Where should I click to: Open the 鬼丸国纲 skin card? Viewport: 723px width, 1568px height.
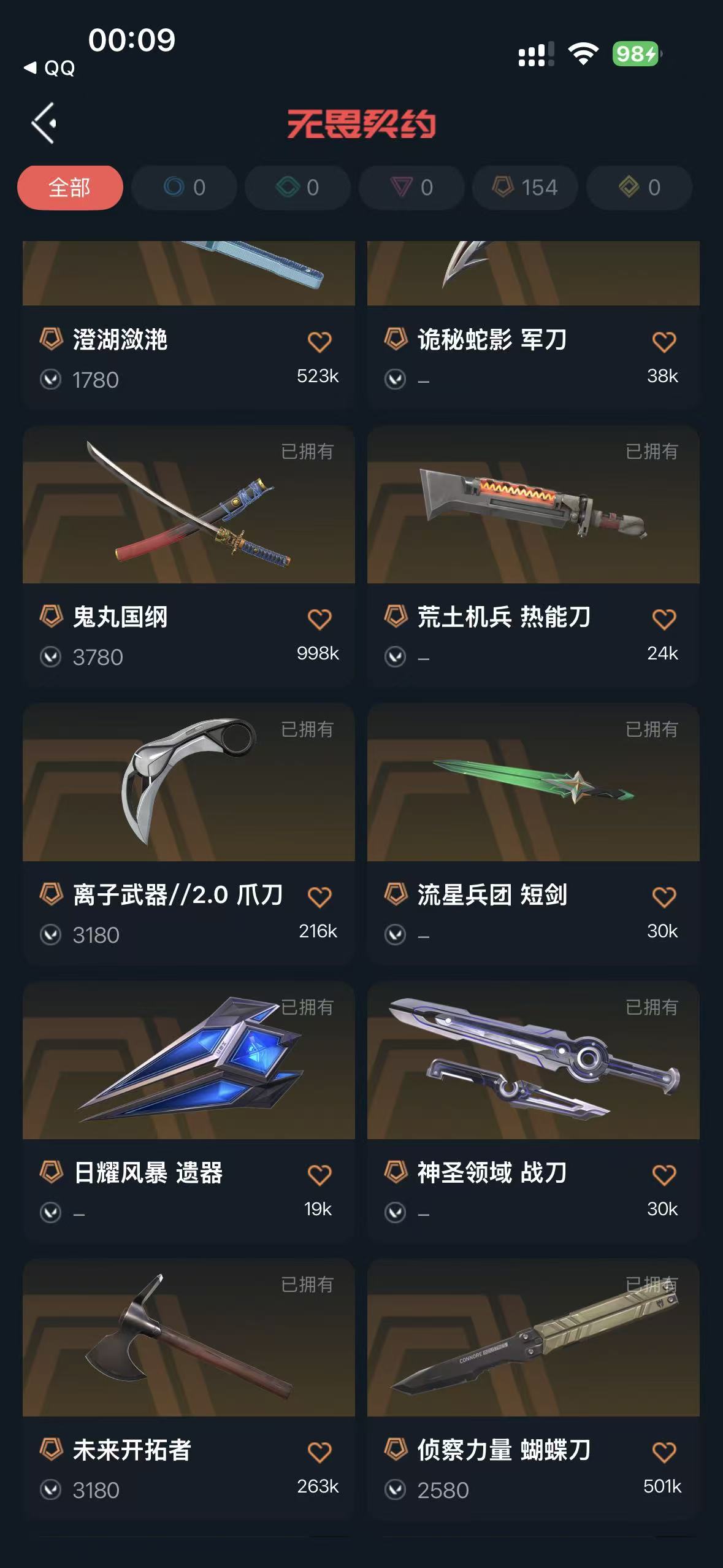[x=189, y=556]
